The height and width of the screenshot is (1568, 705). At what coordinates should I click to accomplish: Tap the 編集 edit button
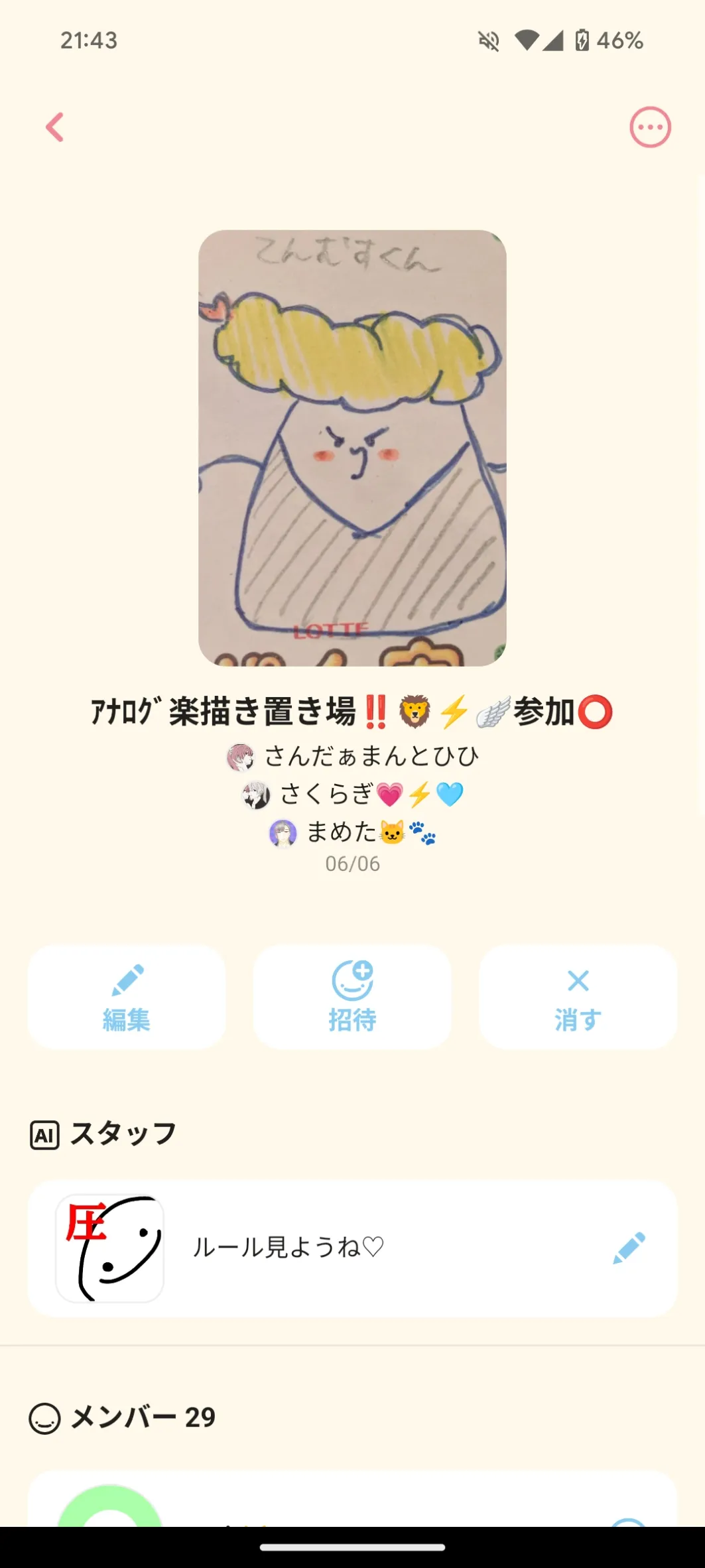click(x=127, y=997)
